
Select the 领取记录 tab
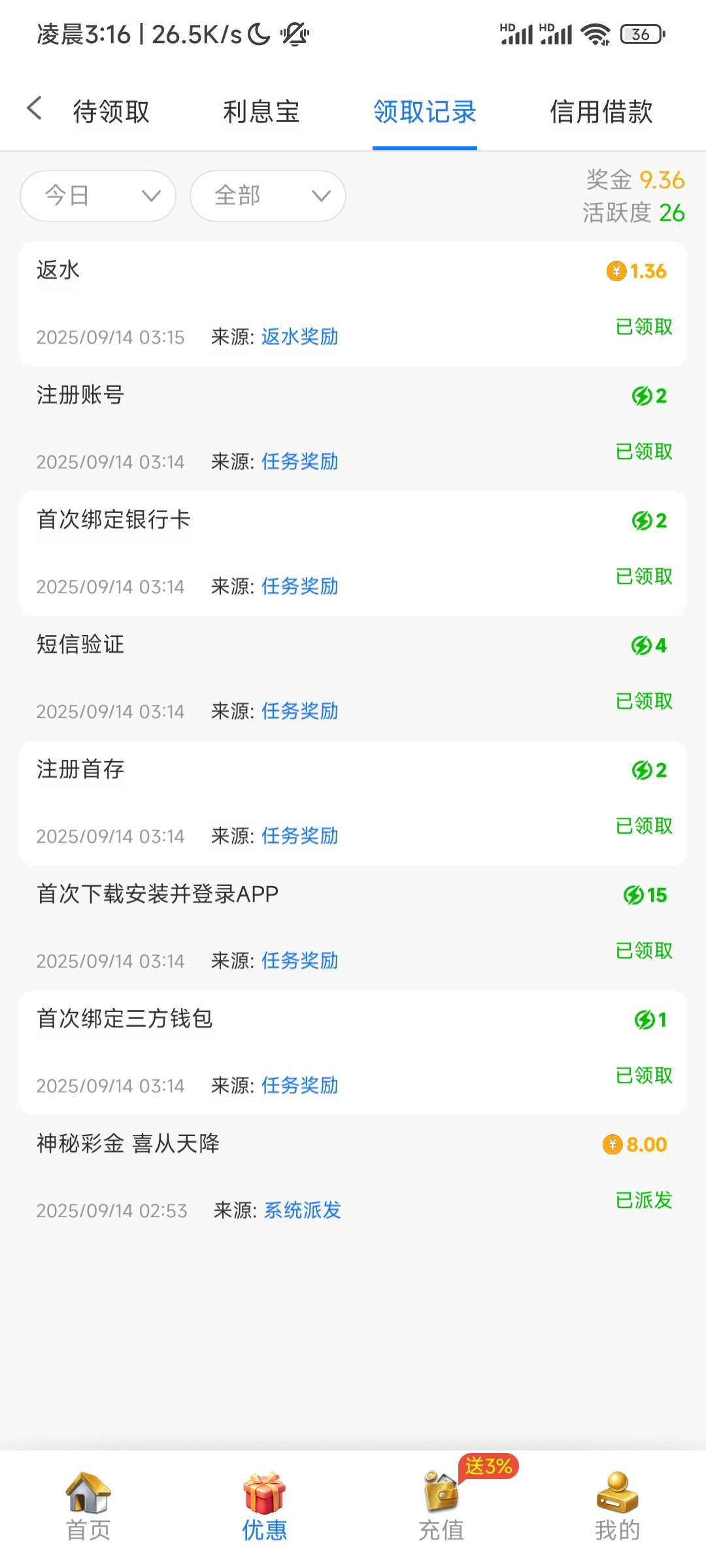point(424,112)
